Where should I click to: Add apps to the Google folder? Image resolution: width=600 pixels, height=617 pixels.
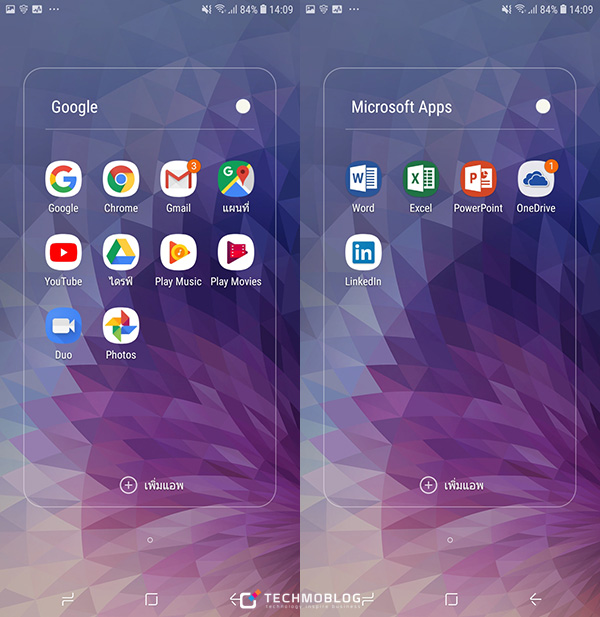click(x=151, y=485)
